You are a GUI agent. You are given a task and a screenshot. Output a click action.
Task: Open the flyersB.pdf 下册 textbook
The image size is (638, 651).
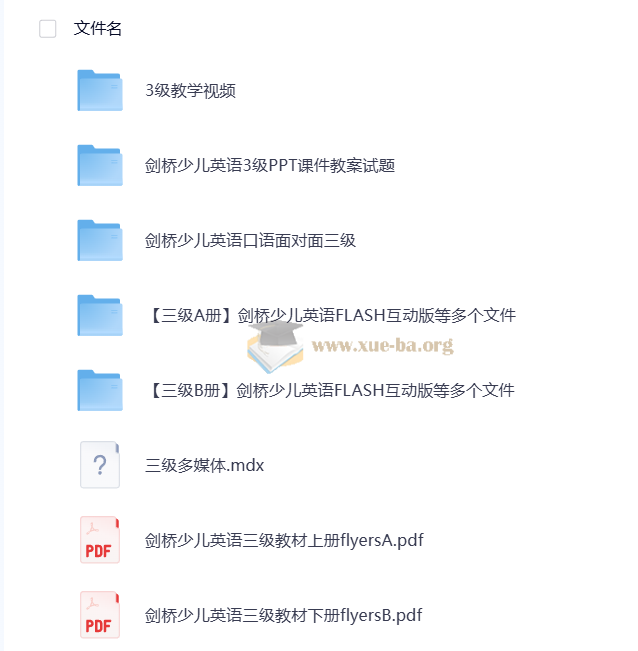click(283, 615)
